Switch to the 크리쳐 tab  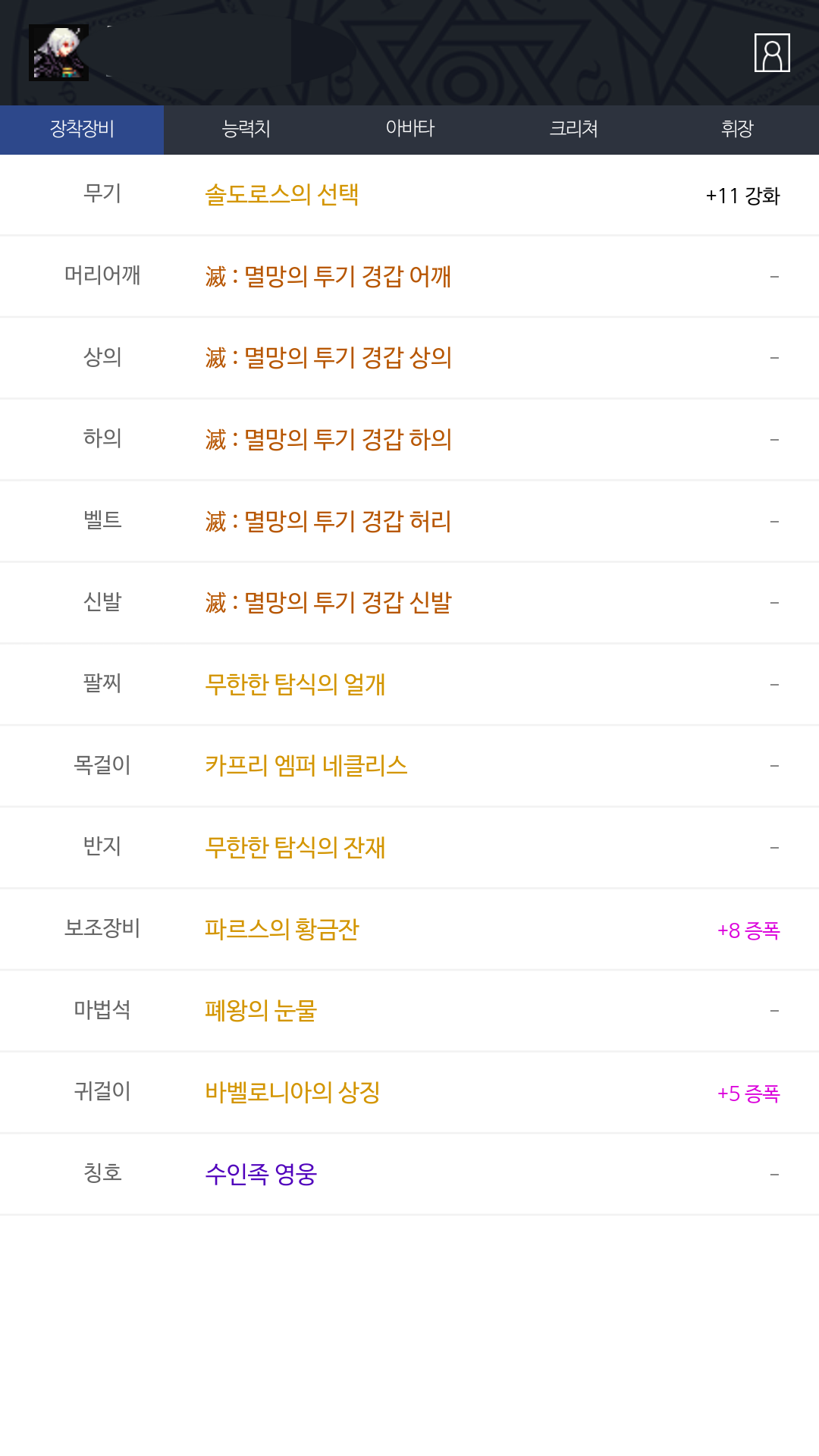pyautogui.click(x=573, y=130)
